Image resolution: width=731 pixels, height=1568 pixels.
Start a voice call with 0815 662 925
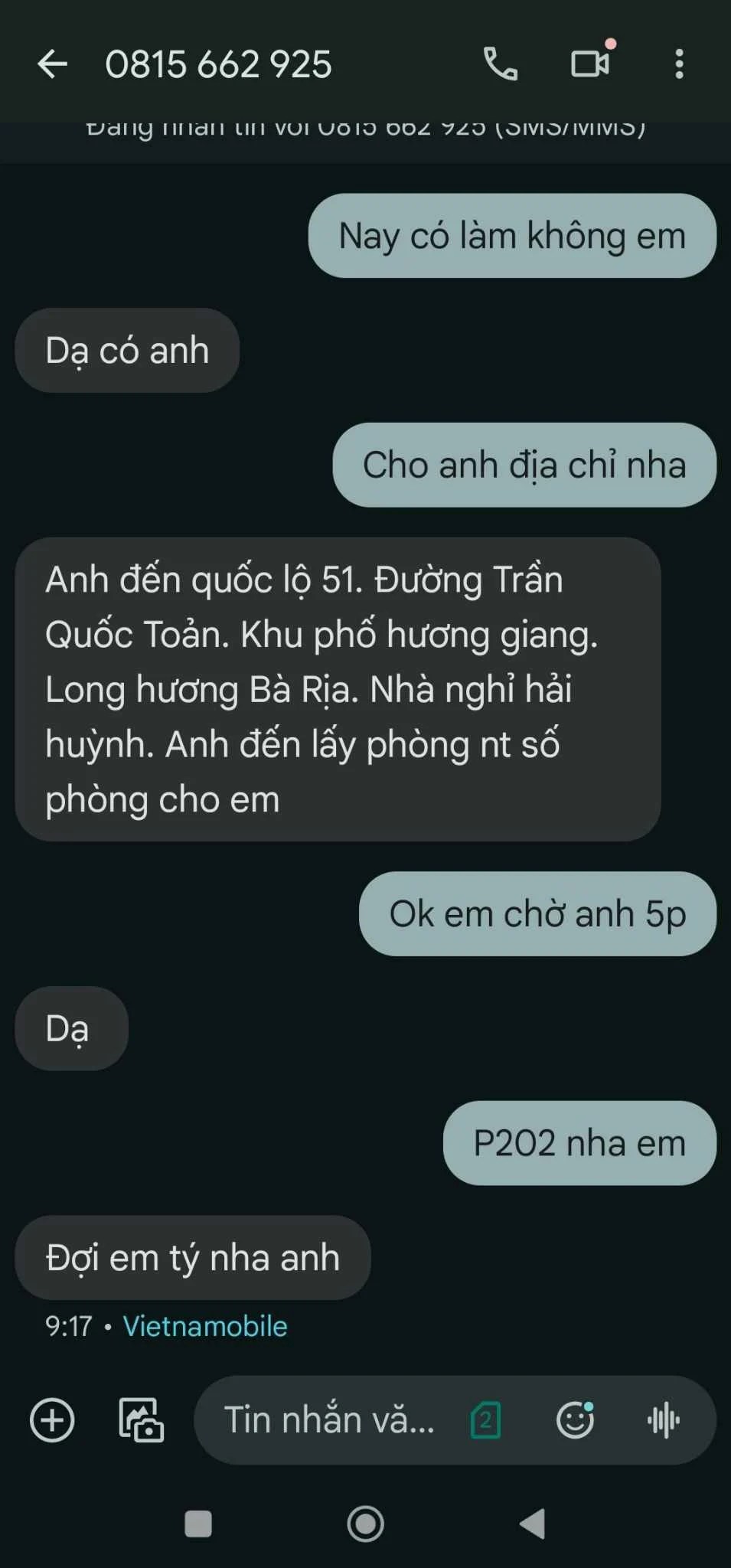pyautogui.click(x=501, y=64)
